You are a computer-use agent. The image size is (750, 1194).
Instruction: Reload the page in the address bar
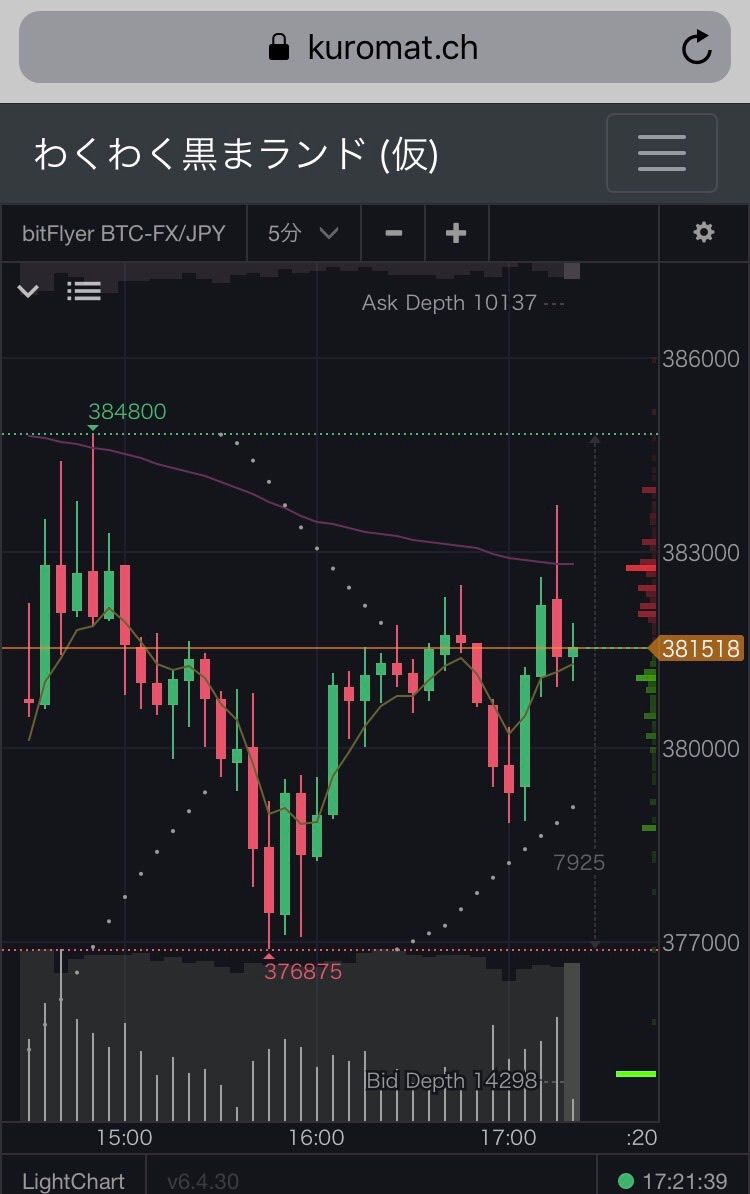coord(695,47)
